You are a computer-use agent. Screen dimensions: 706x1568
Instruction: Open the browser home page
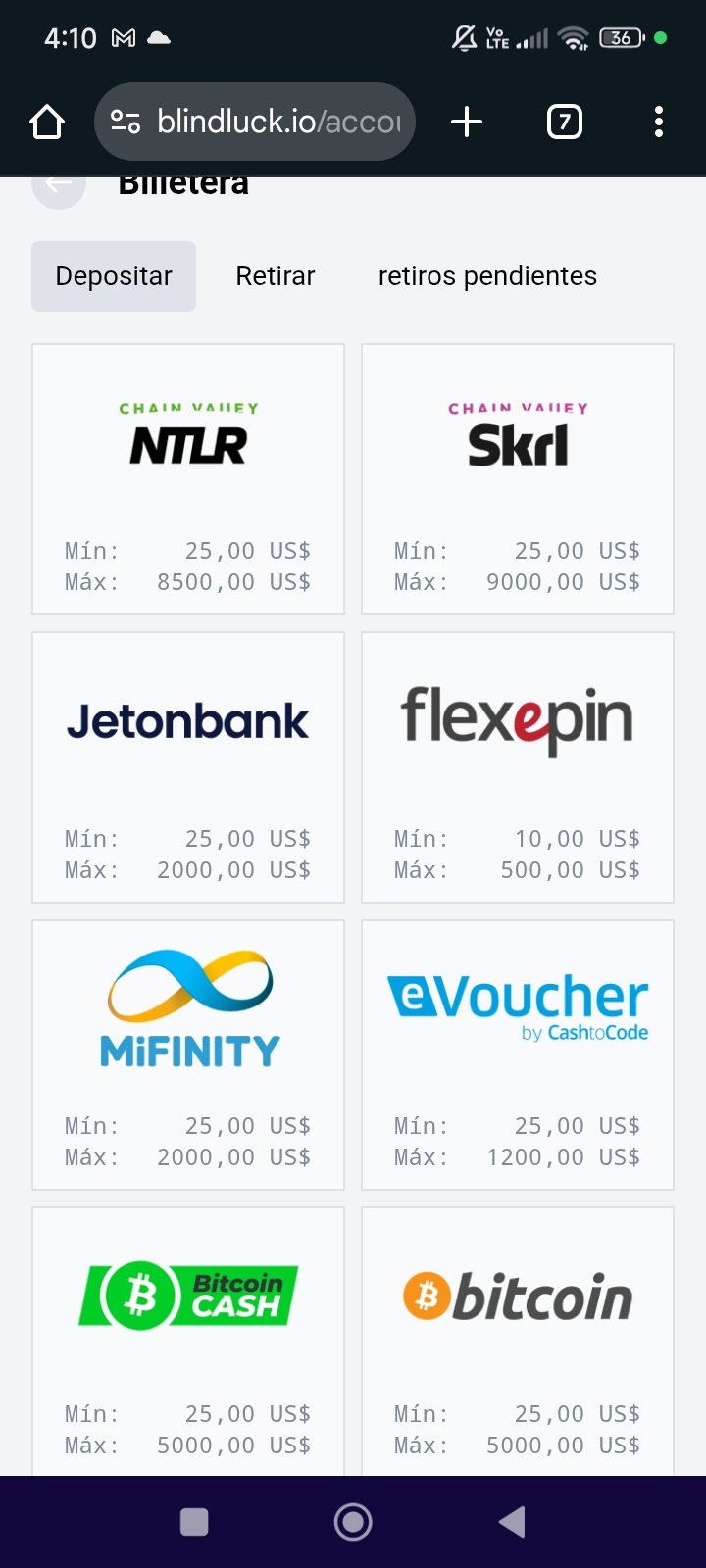coord(47,122)
